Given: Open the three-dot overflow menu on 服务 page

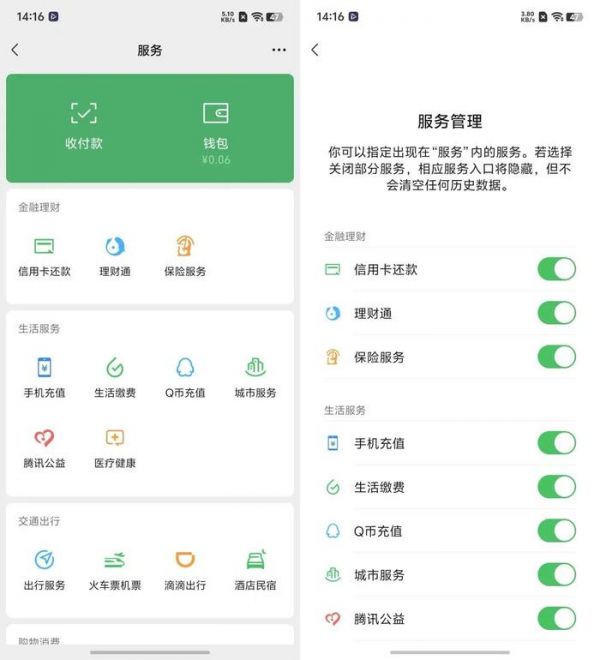Looking at the screenshot, I should 278,50.
